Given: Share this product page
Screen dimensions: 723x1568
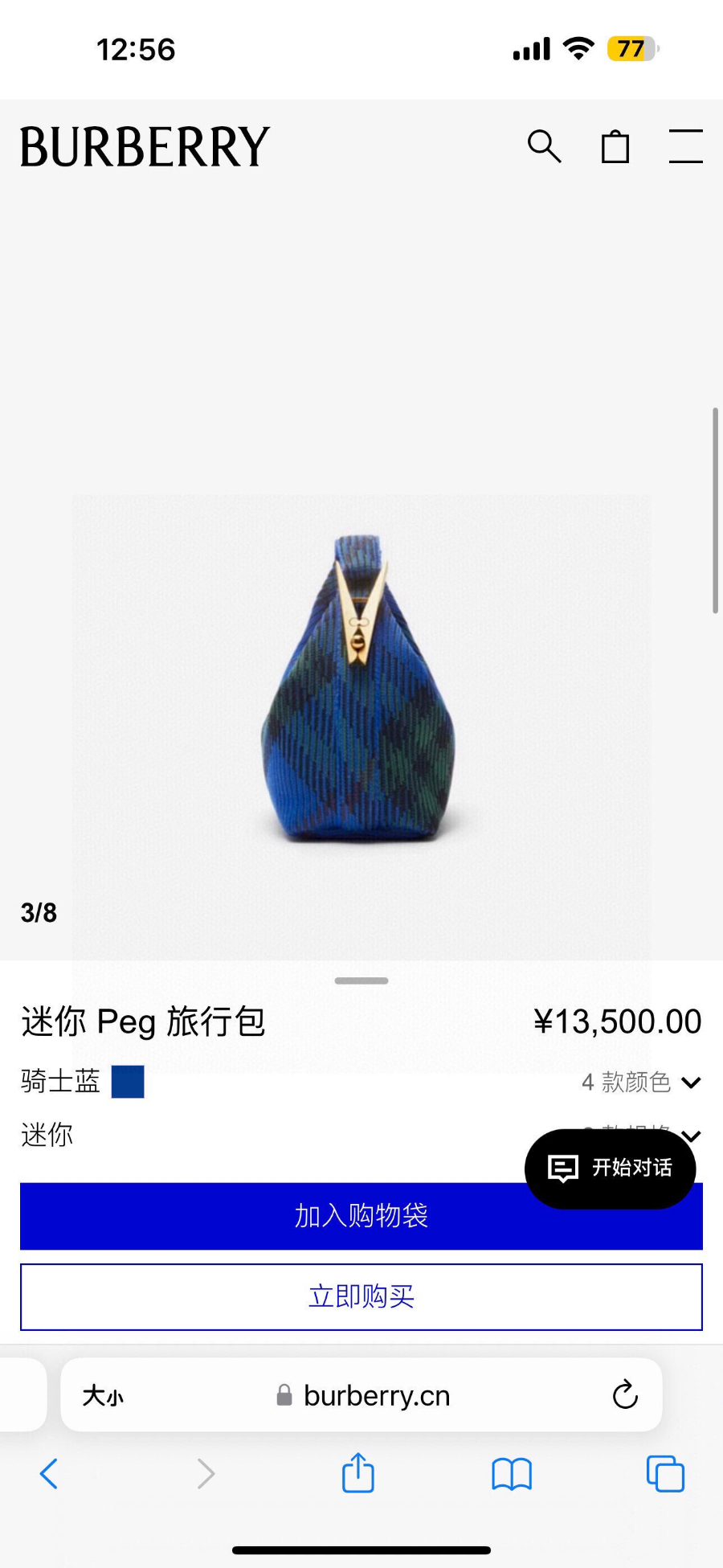Looking at the screenshot, I should pos(358,1473).
